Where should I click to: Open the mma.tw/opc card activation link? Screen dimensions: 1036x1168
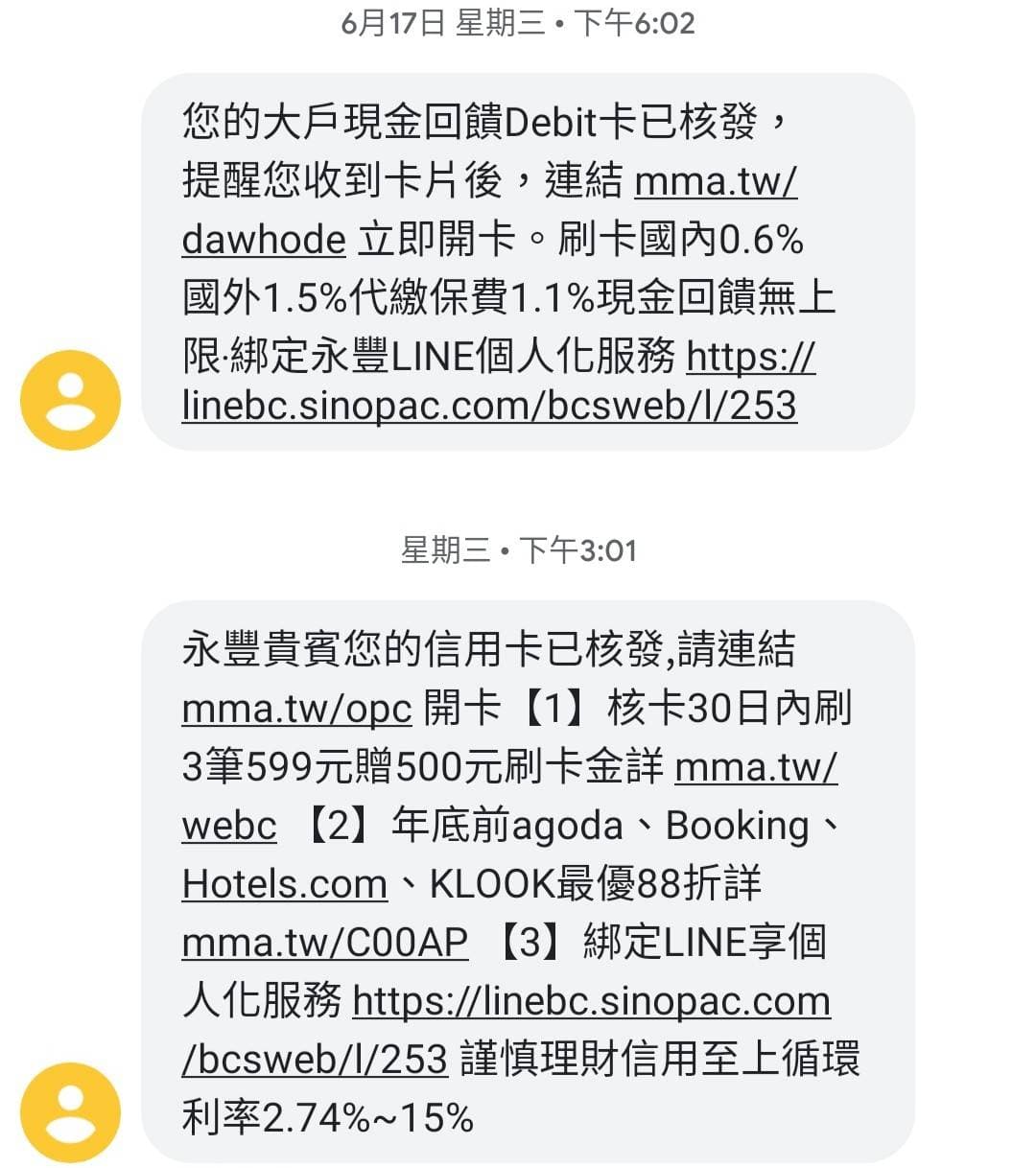pyautogui.click(x=295, y=710)
